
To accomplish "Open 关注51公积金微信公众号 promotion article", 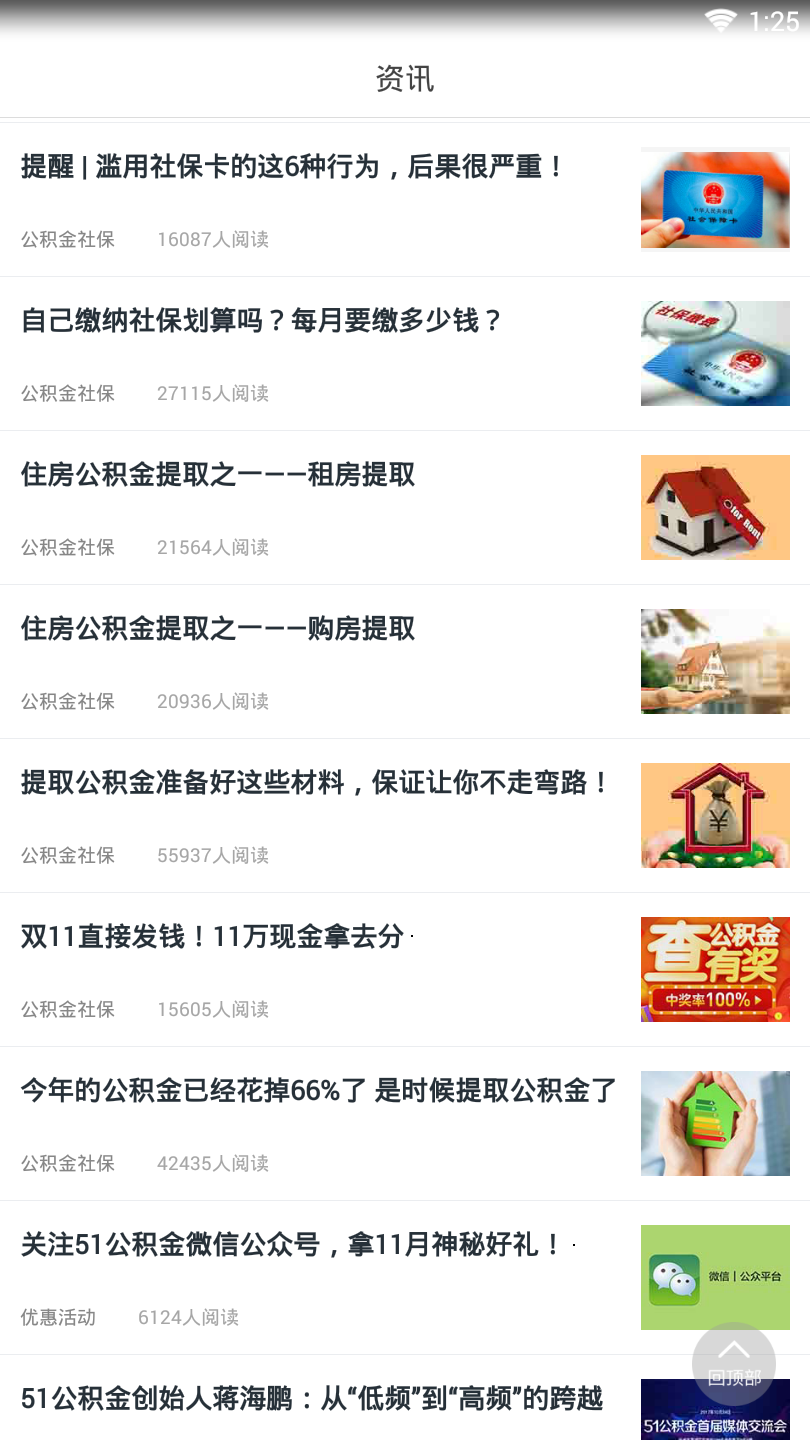I will pos(292,1245).
